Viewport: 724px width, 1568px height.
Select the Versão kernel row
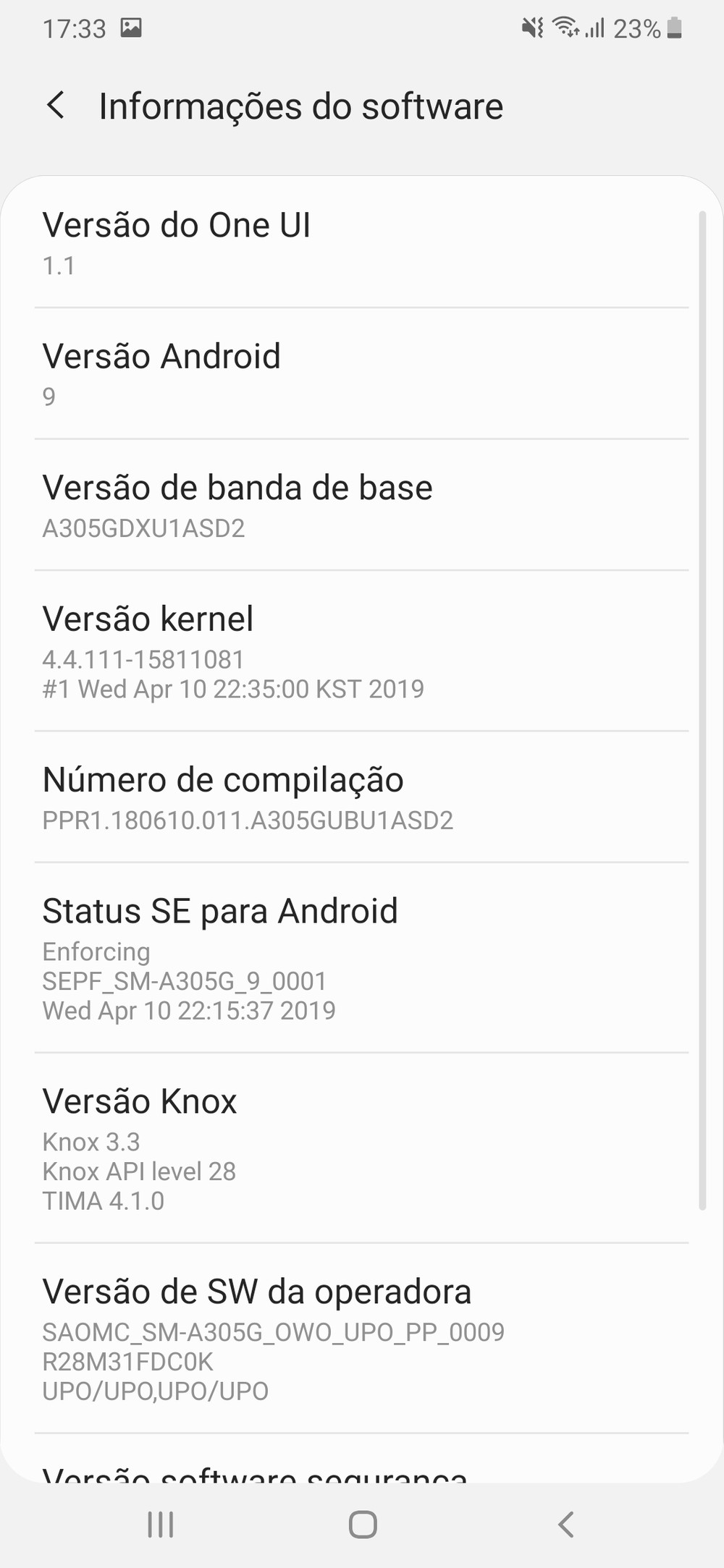[x=362, y=651]
